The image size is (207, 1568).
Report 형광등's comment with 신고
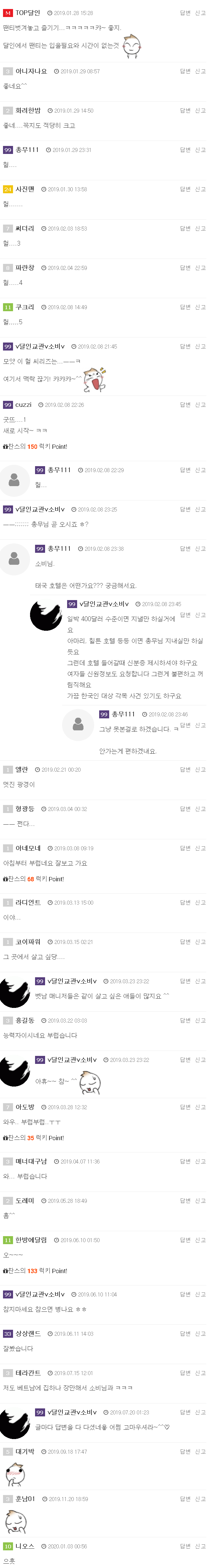[x=200, y=809]
